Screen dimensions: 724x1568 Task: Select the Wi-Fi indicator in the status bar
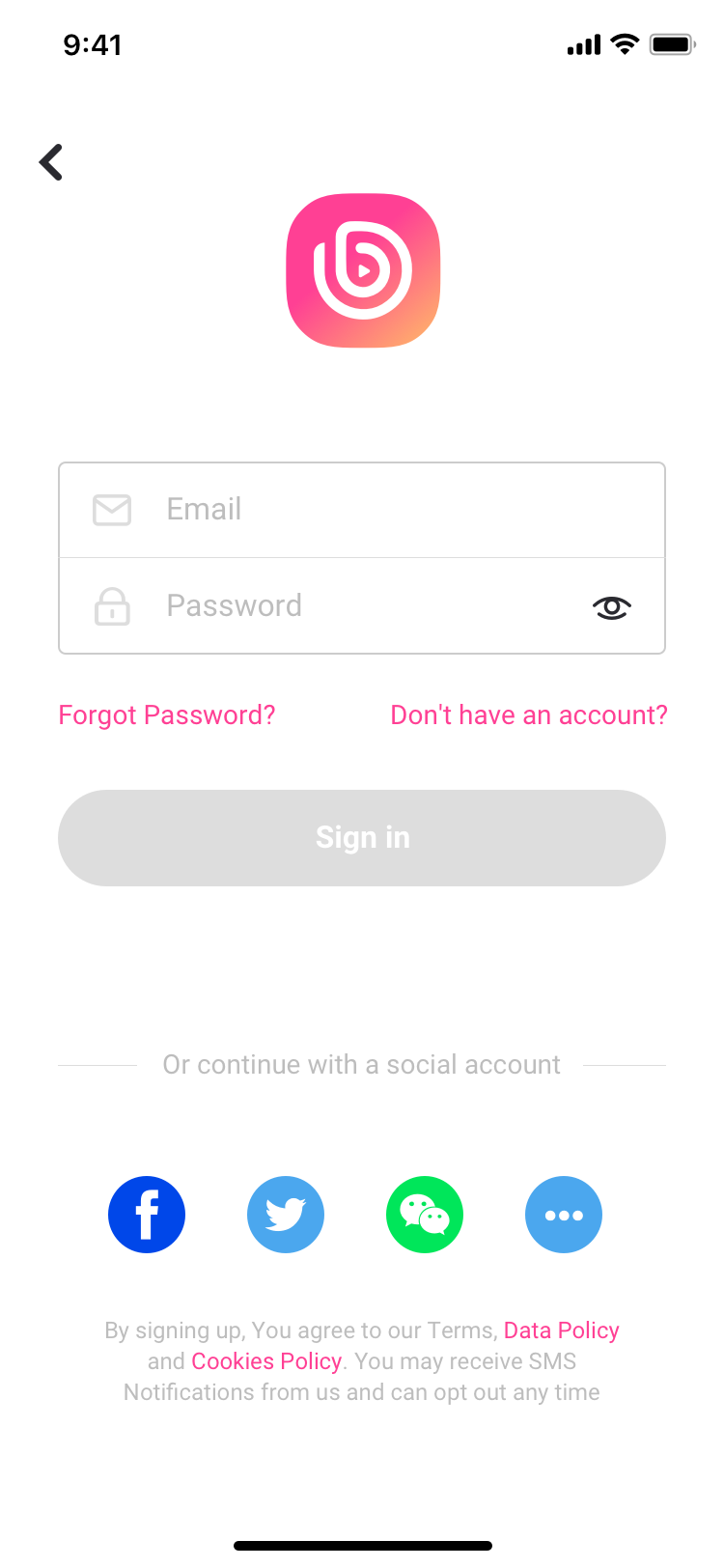(624, 43)
